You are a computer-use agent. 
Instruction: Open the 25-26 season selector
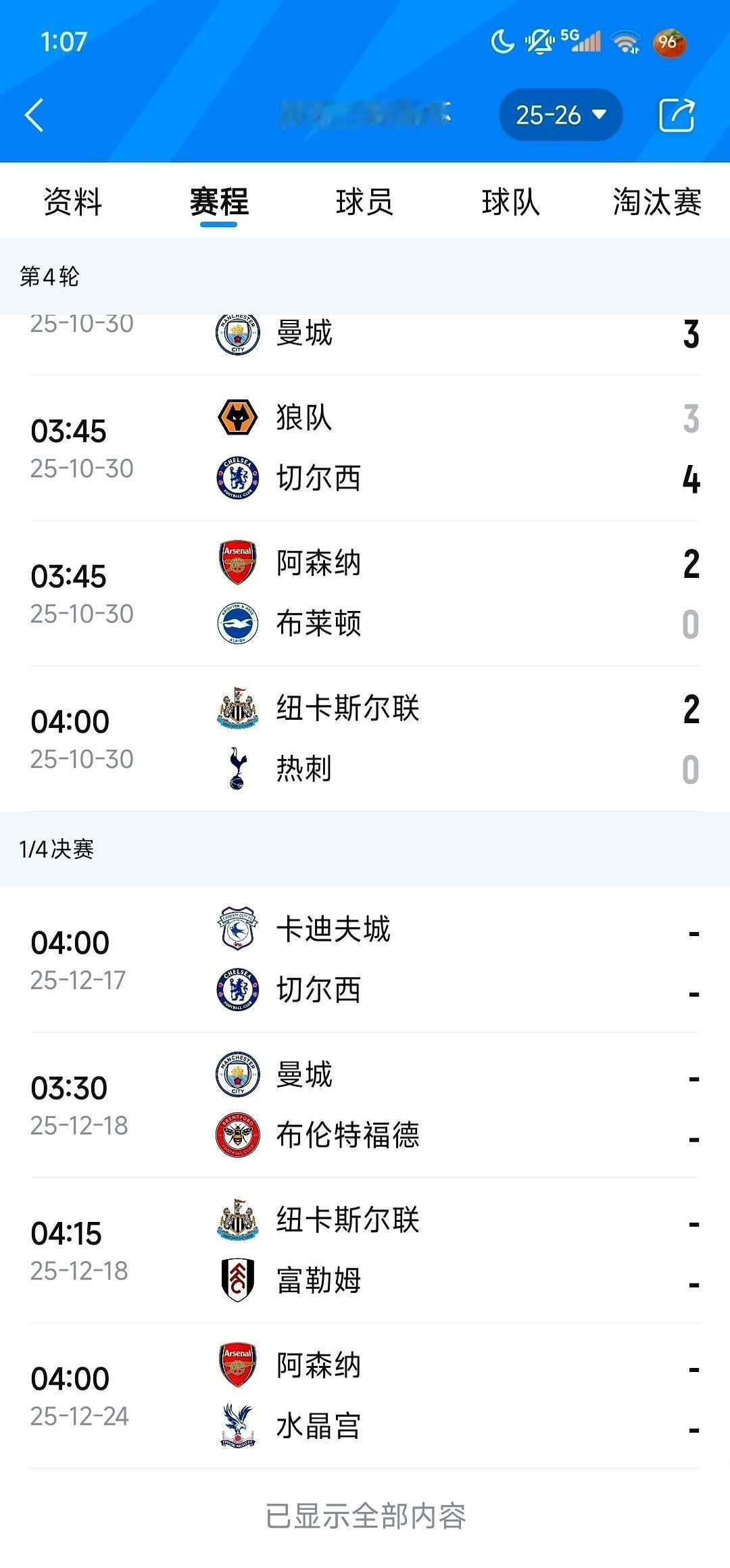click(x=561, y=115)
